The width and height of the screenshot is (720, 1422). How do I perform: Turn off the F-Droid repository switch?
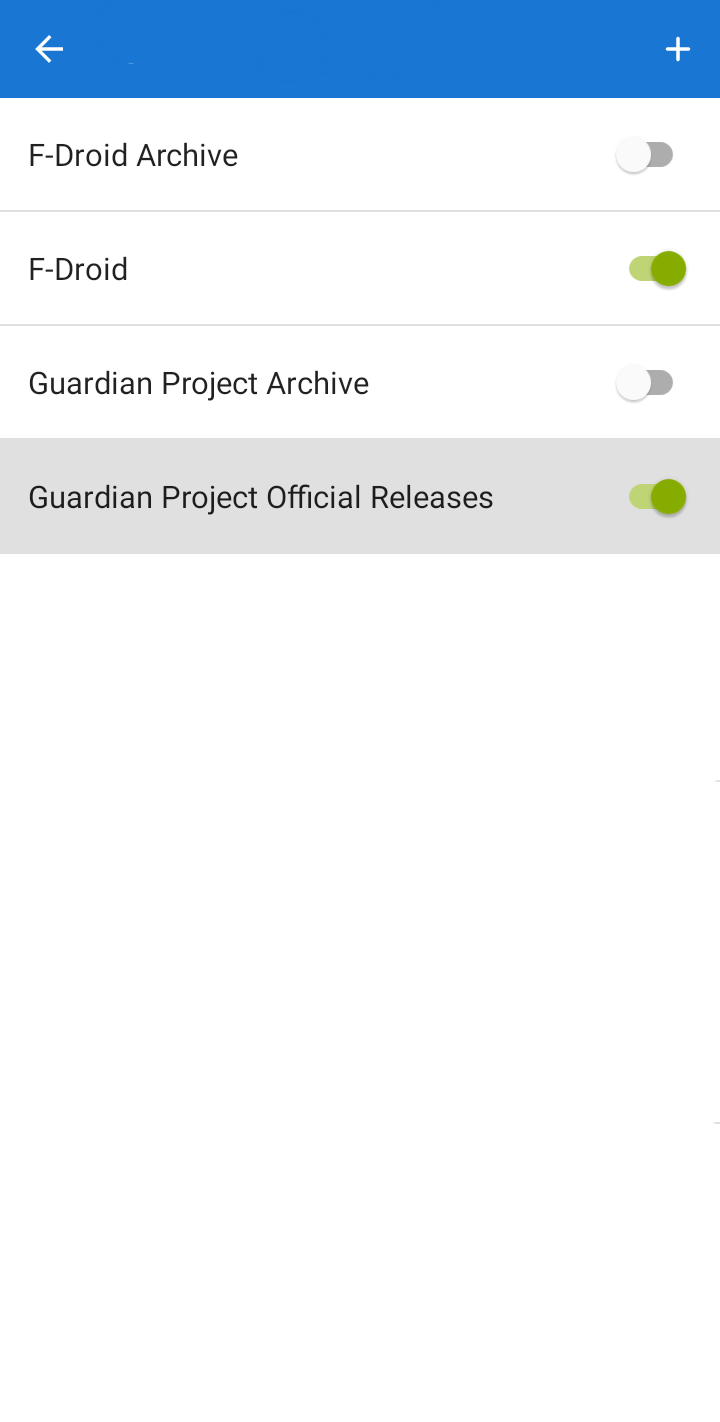pyautogui.click(x=657, y=269)
